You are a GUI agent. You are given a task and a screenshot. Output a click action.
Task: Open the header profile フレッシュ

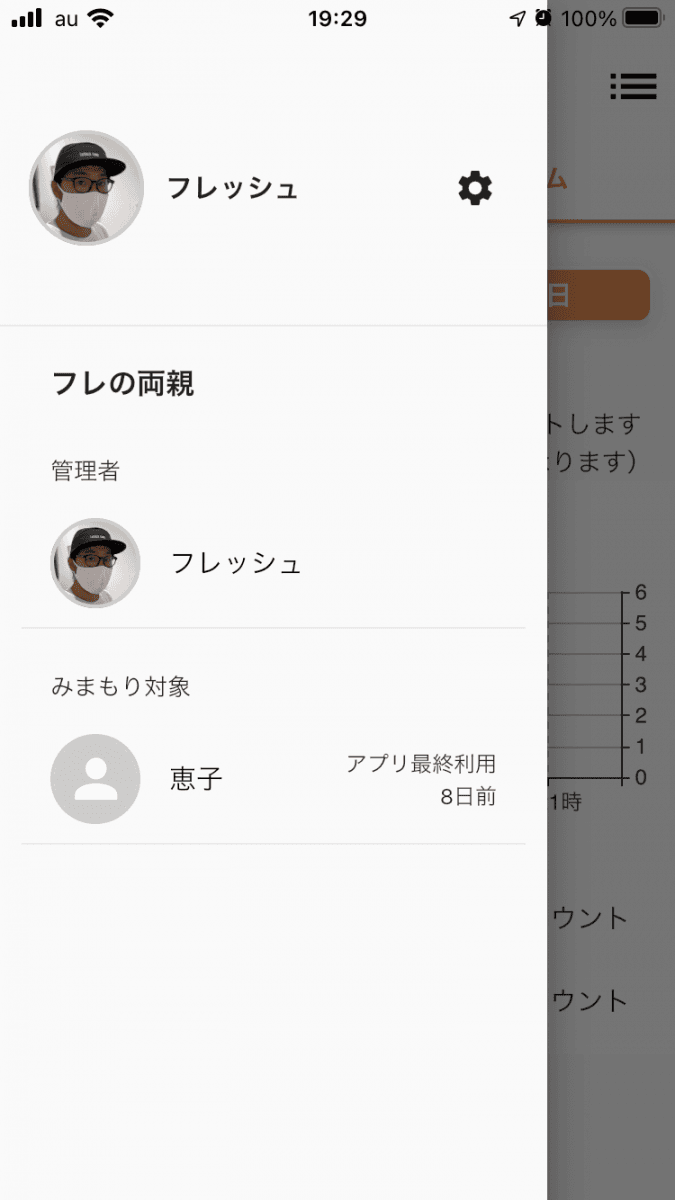(165, 188)
